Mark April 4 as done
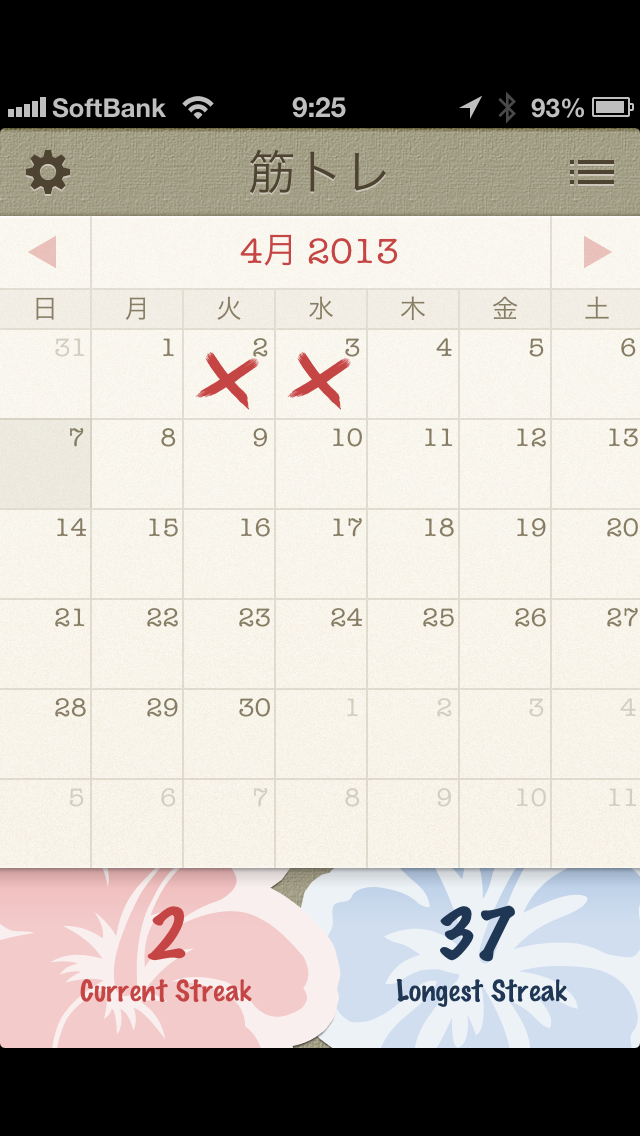 click(413, 375)
